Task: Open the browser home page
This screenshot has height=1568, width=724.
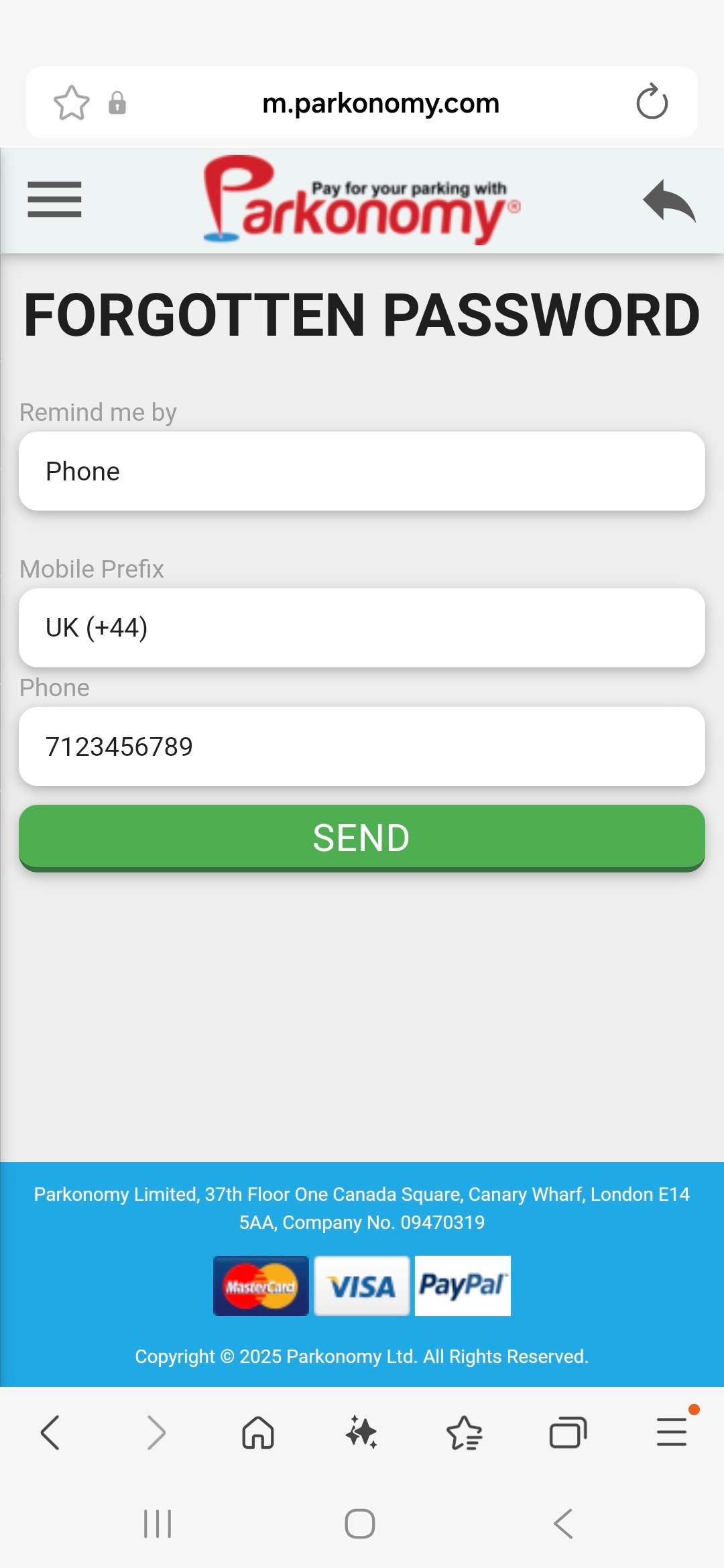Action: pos(258,1433)
